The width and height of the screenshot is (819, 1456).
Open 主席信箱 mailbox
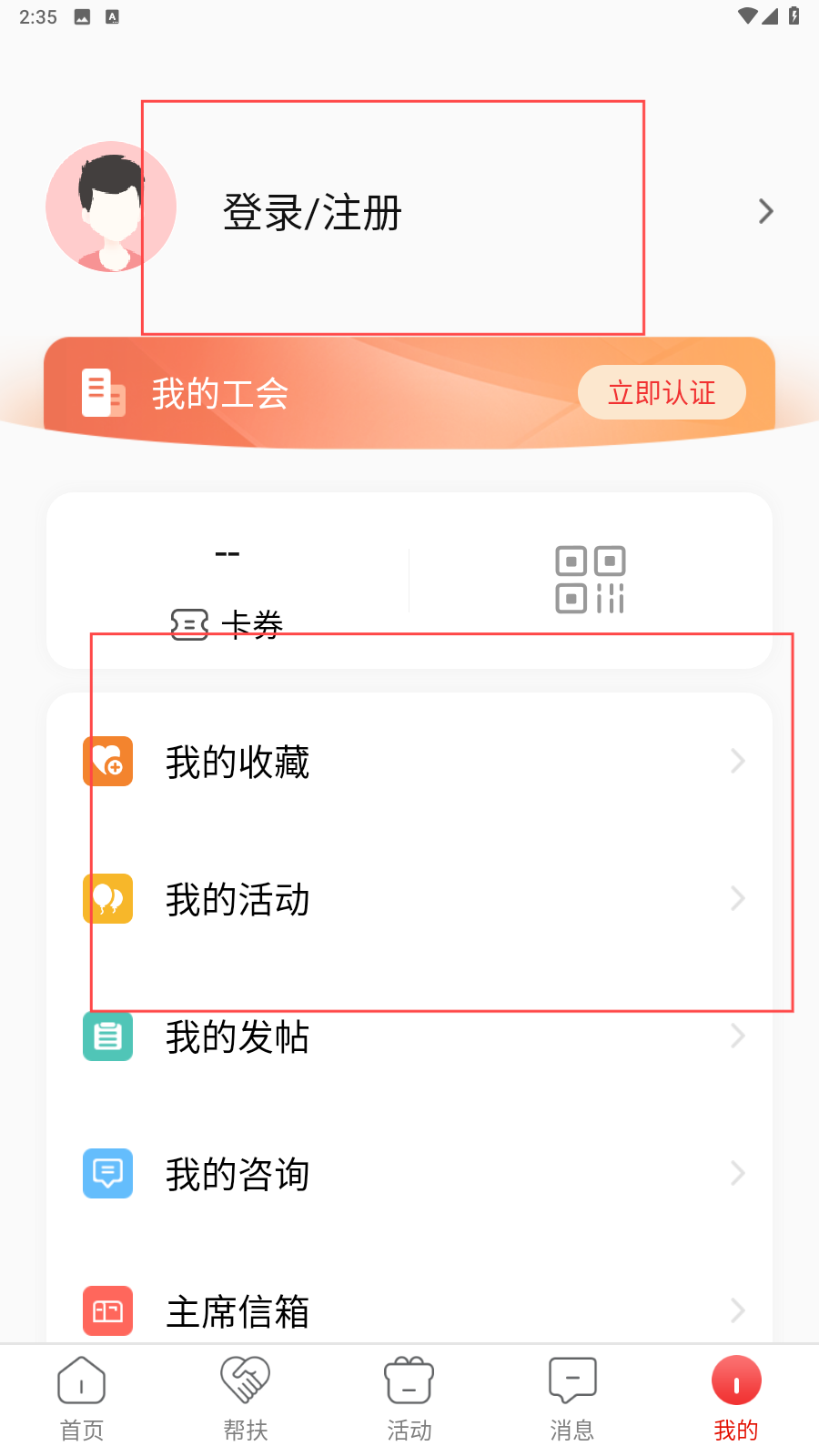(409, 1311)
